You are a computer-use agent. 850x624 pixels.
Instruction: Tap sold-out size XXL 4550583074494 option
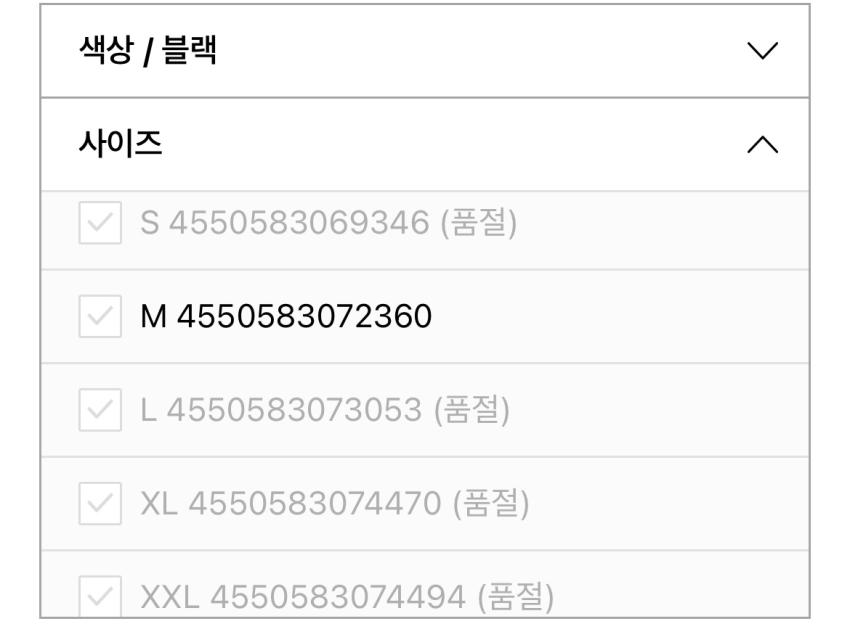(425, 584)
